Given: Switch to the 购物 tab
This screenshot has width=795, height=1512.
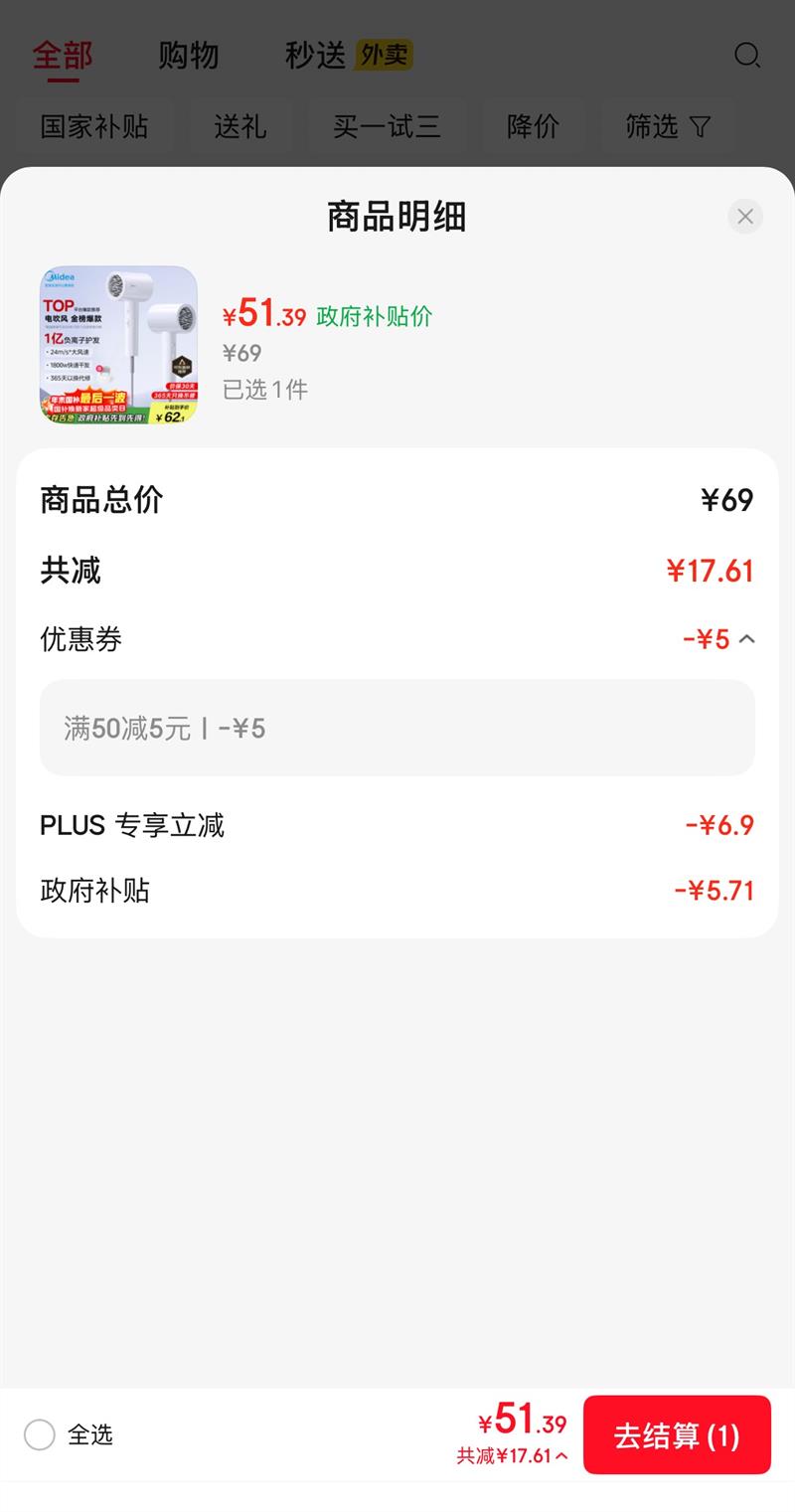Looking at the screenshot, I should coord(188,56).
